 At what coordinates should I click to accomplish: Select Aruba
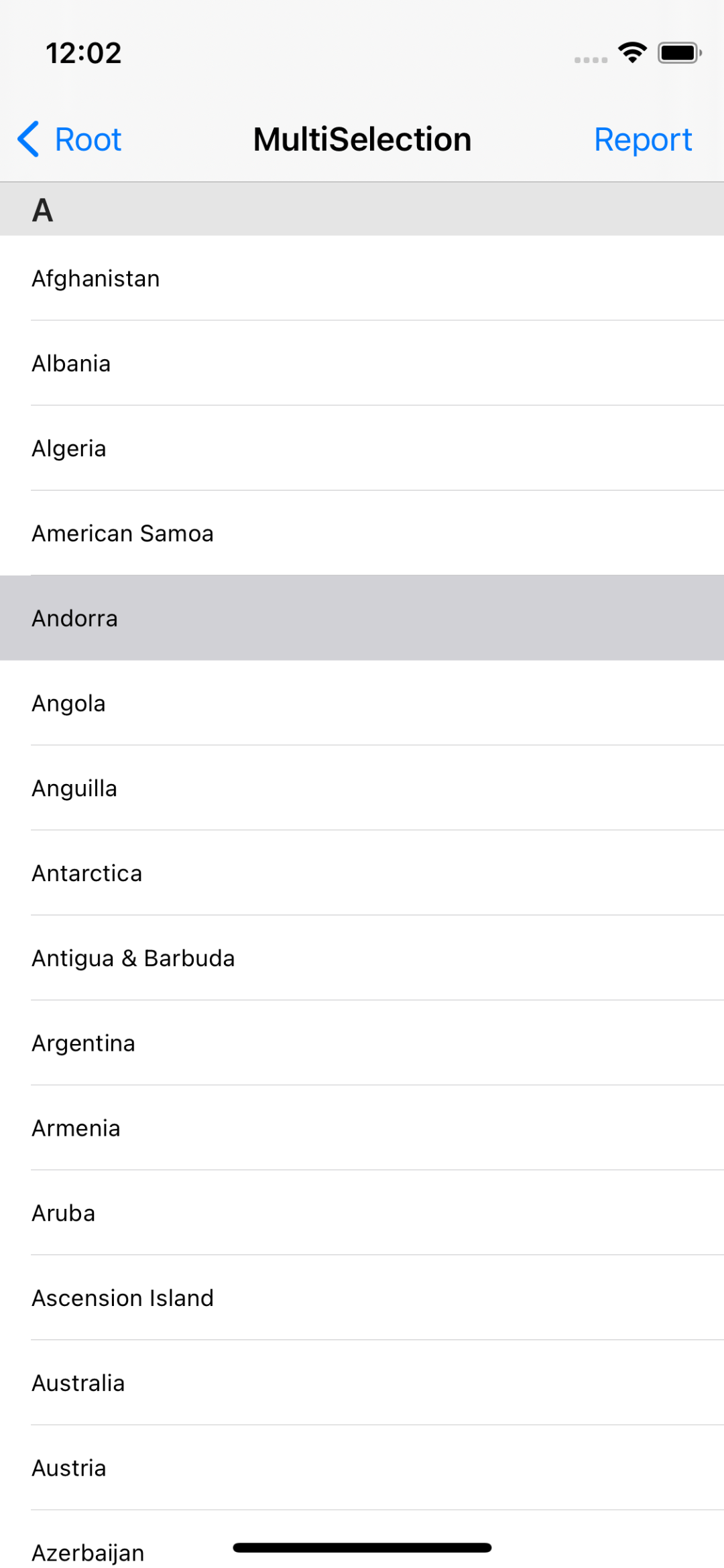(362, 1213)
